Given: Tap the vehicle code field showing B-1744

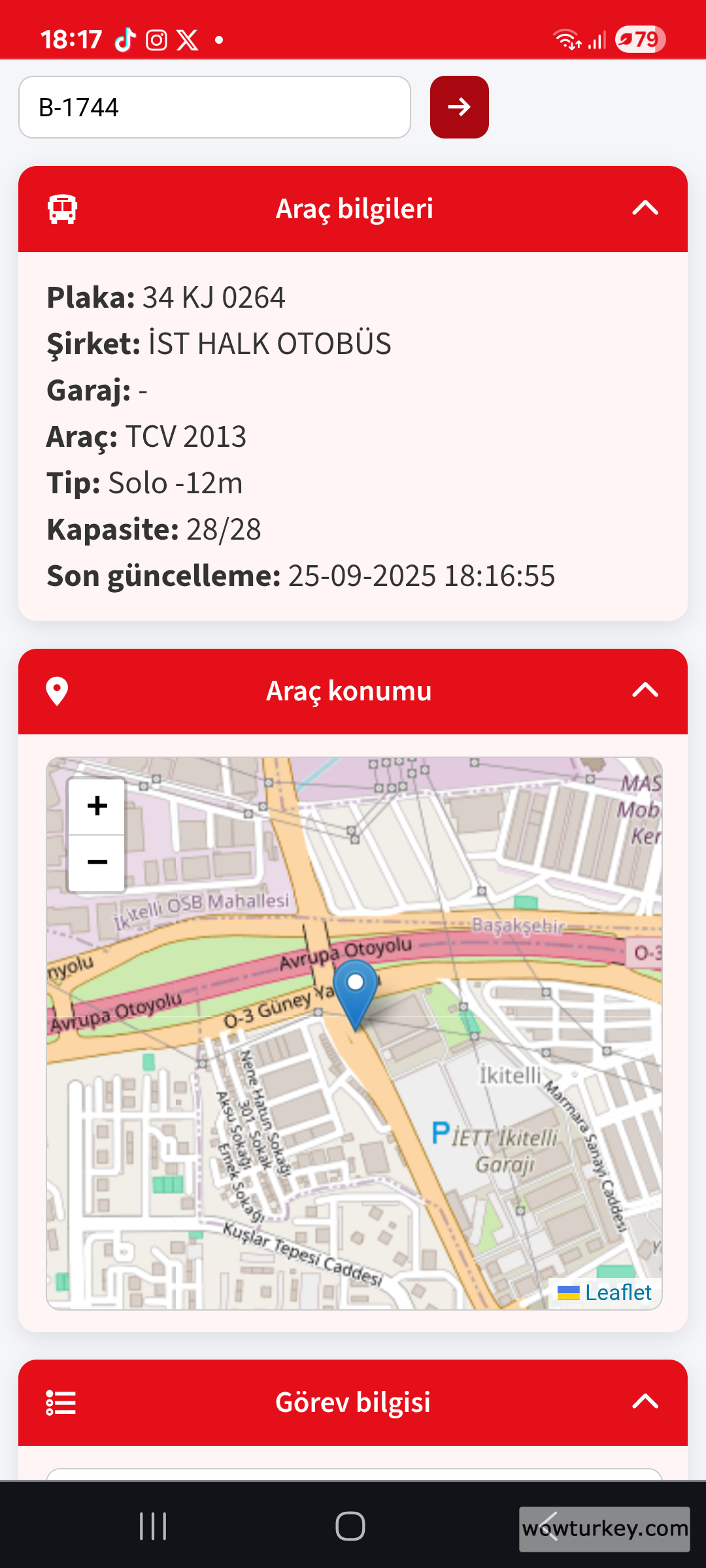Looking at the screenshot, I should [x=214, y=107].
